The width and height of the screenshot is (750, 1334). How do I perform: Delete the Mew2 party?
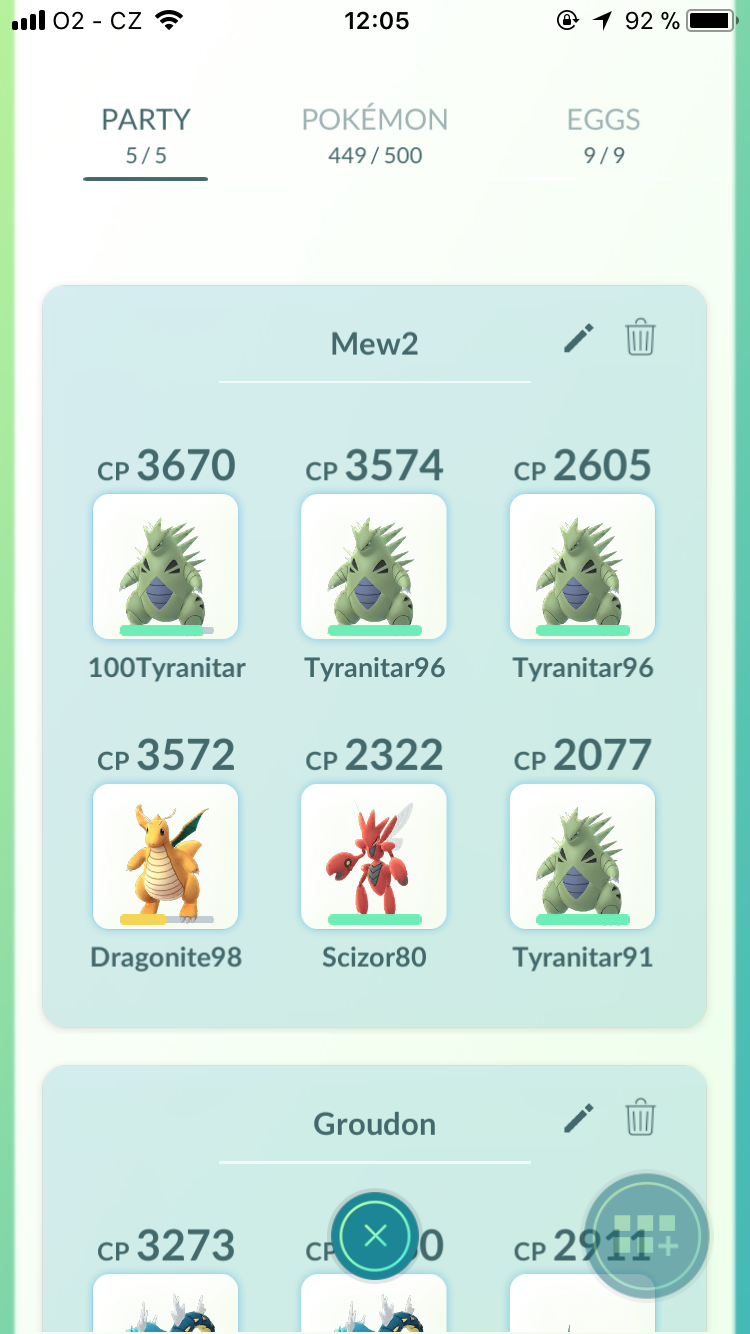[x=640, y=338]
